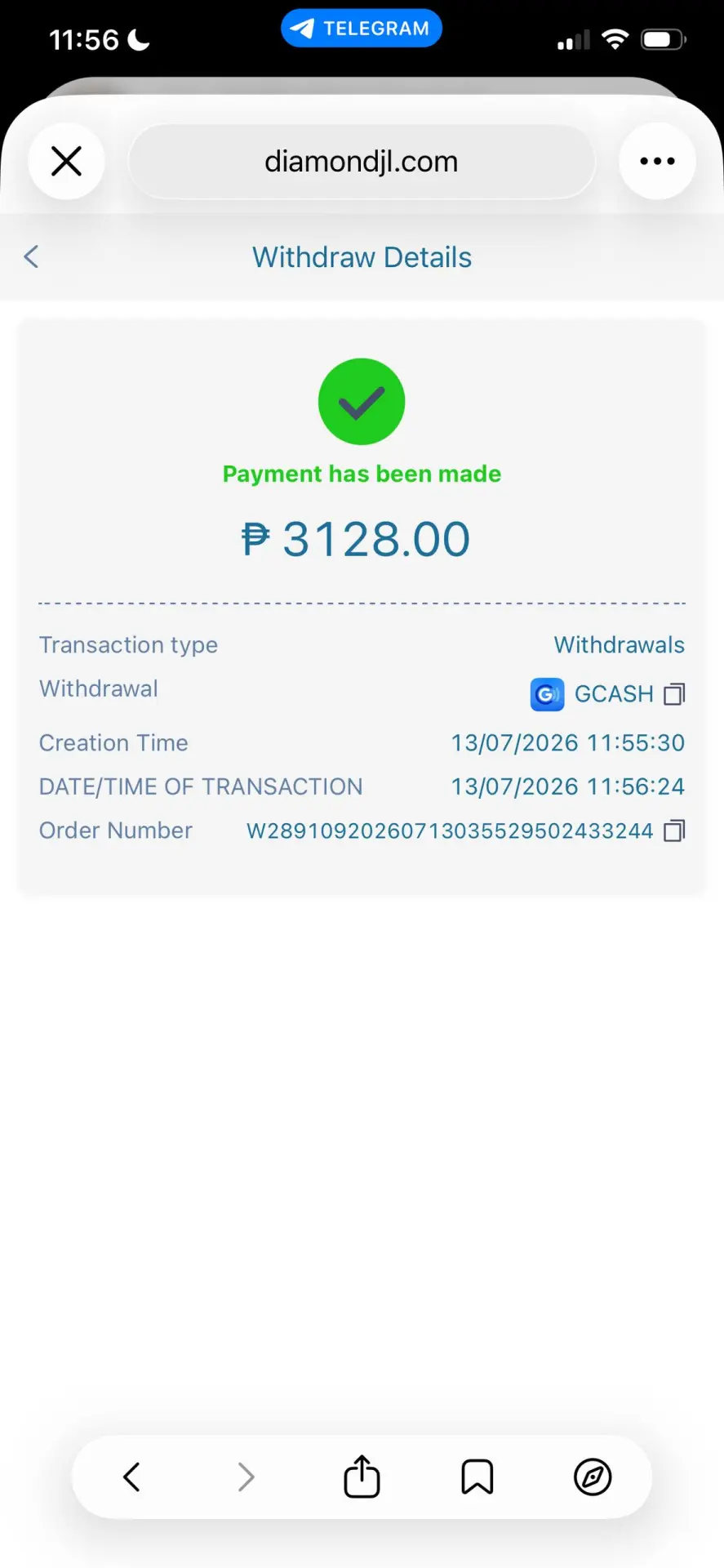Viewport: 724px width, 1568px height.
Task: Bookmark this page in the toolbar
Action: tap(477, 1477)
